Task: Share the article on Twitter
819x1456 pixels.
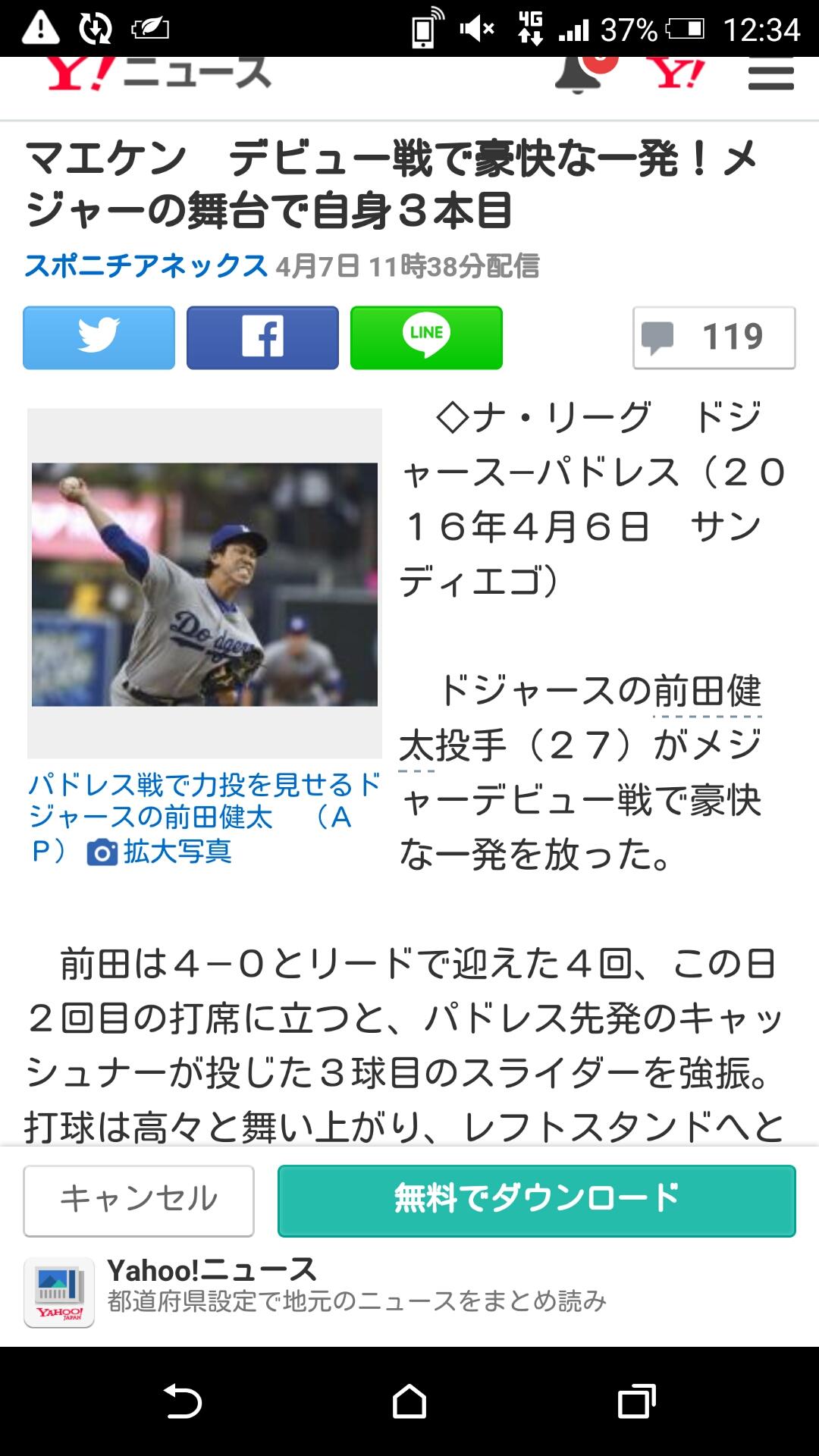Action: click(99, 337)
